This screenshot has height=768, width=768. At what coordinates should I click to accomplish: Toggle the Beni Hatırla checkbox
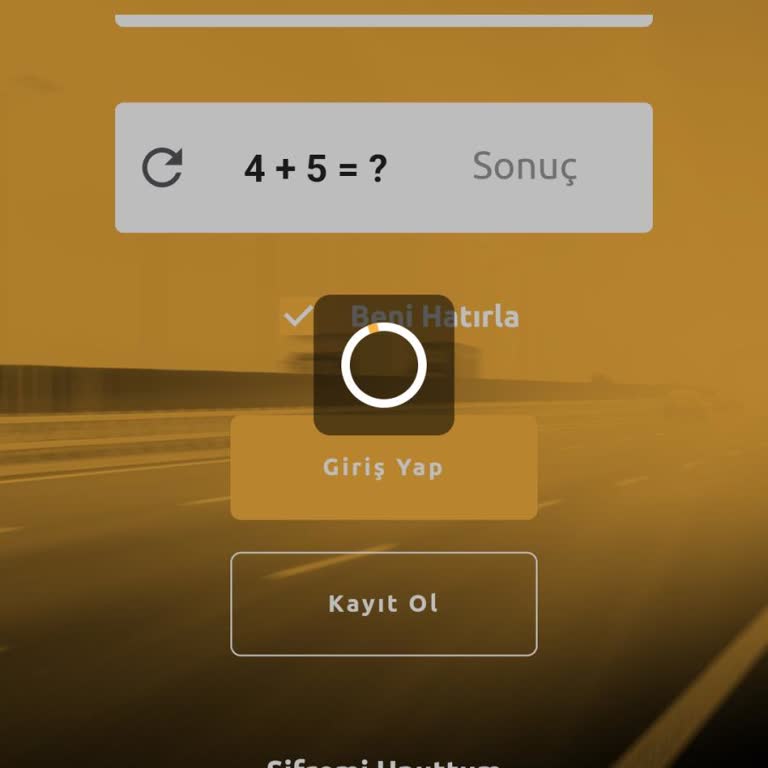(296, 317)
